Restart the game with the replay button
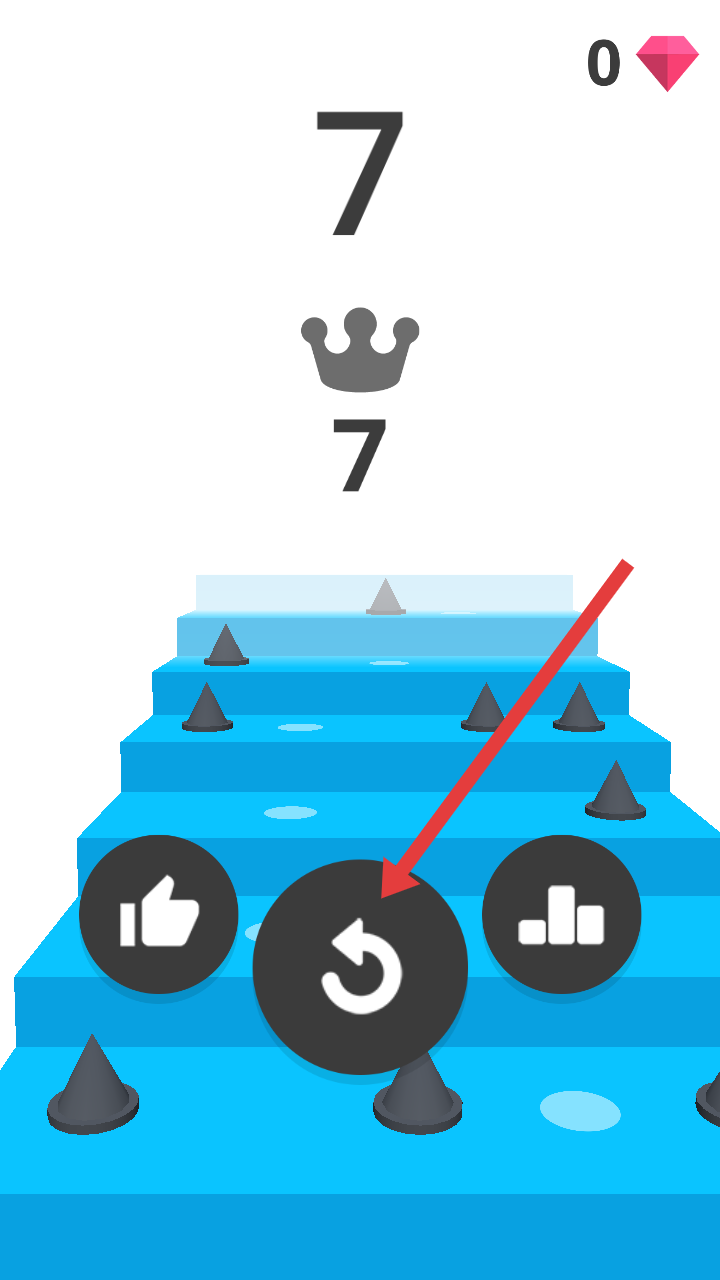 tap(360, 967)
